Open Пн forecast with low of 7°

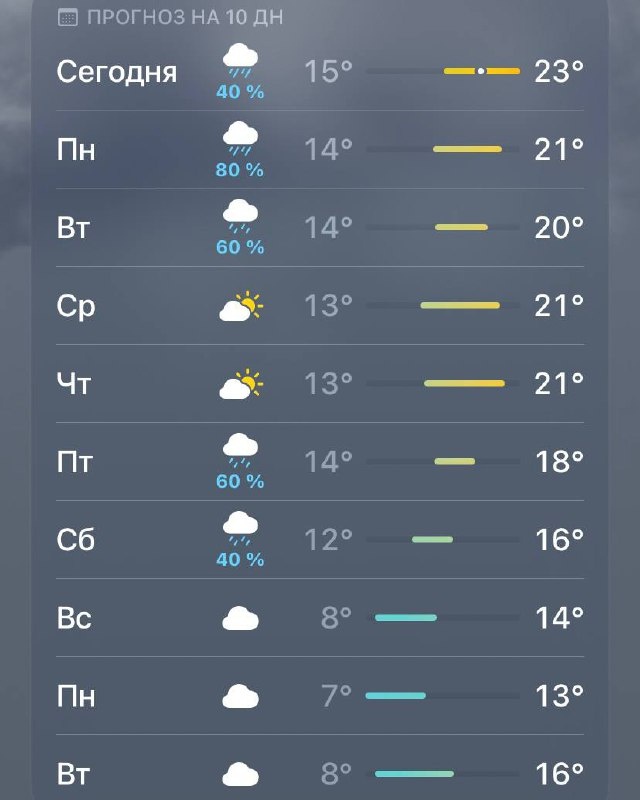(x=320, y=695)
